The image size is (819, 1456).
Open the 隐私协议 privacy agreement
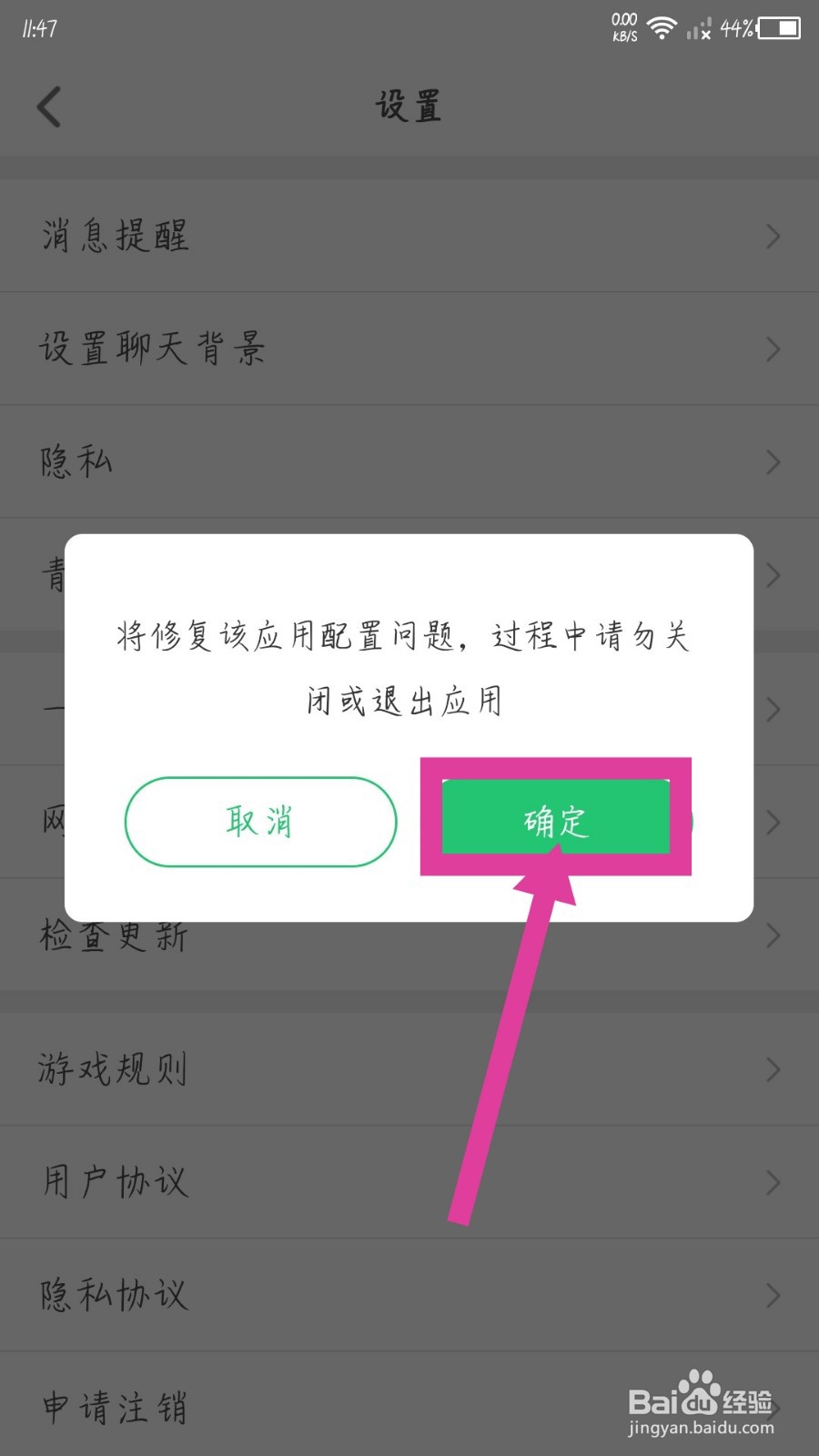(x=113, y=1296)
